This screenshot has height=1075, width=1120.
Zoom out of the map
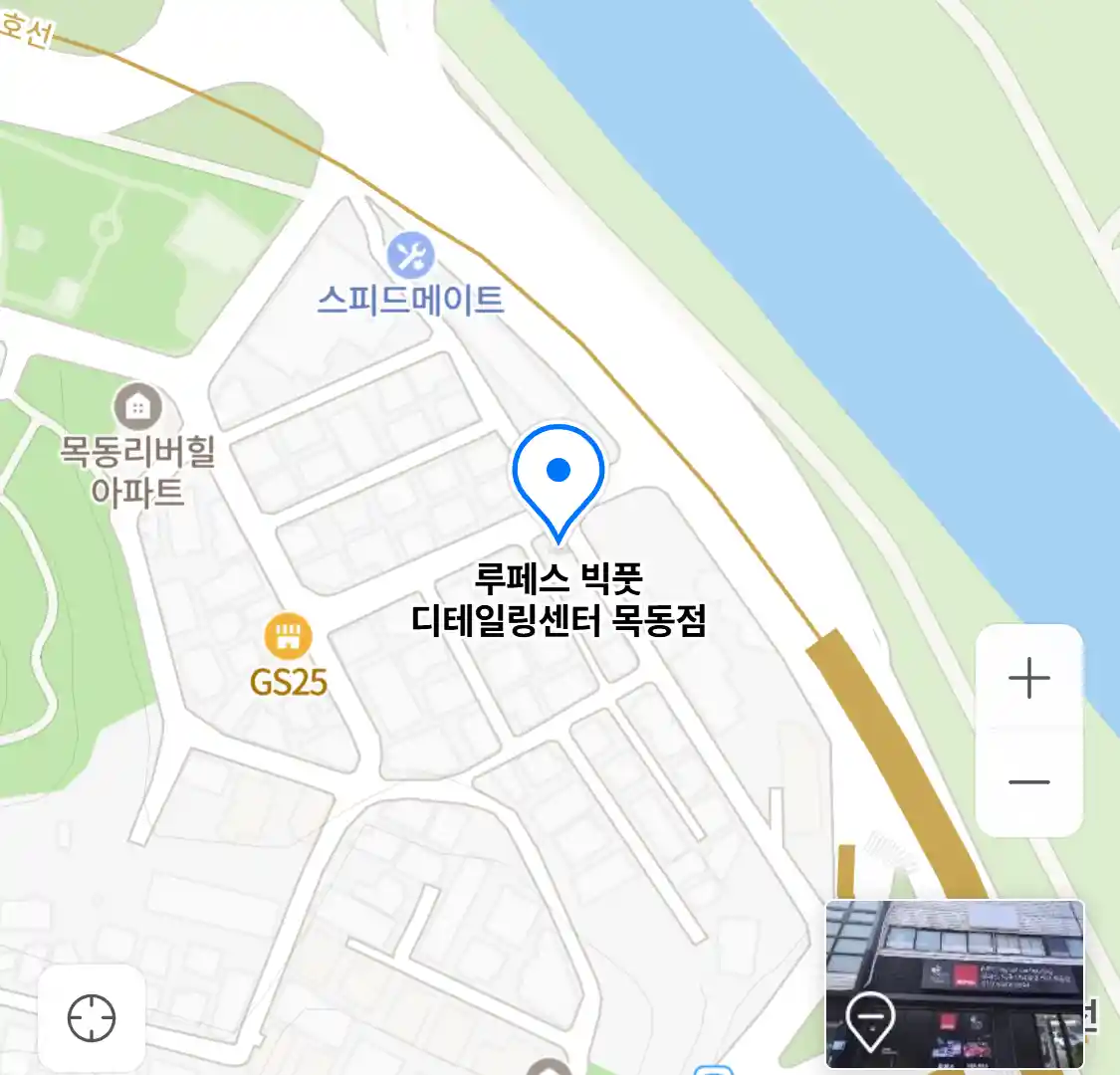point(1028,782)
